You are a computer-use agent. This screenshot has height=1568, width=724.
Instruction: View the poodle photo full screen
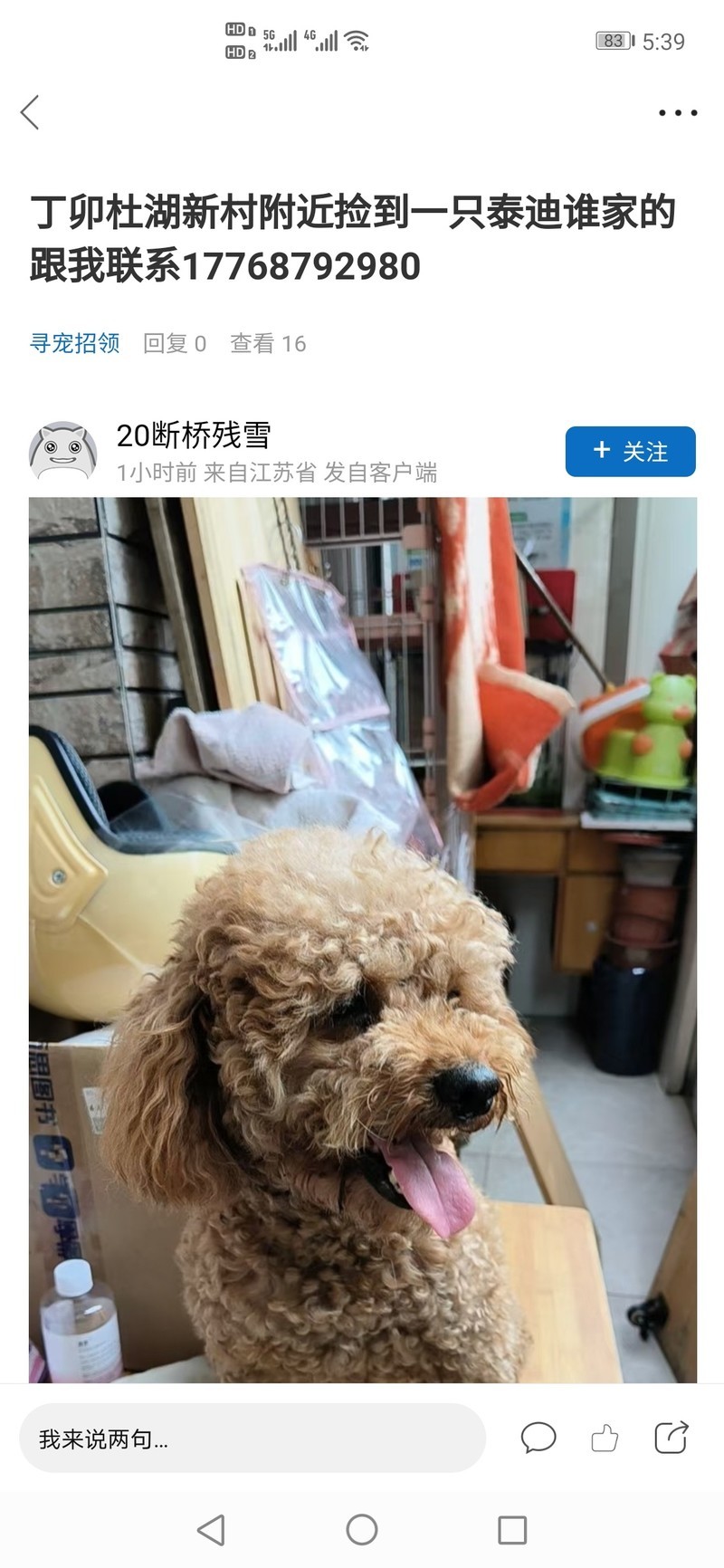click(362, 940)
